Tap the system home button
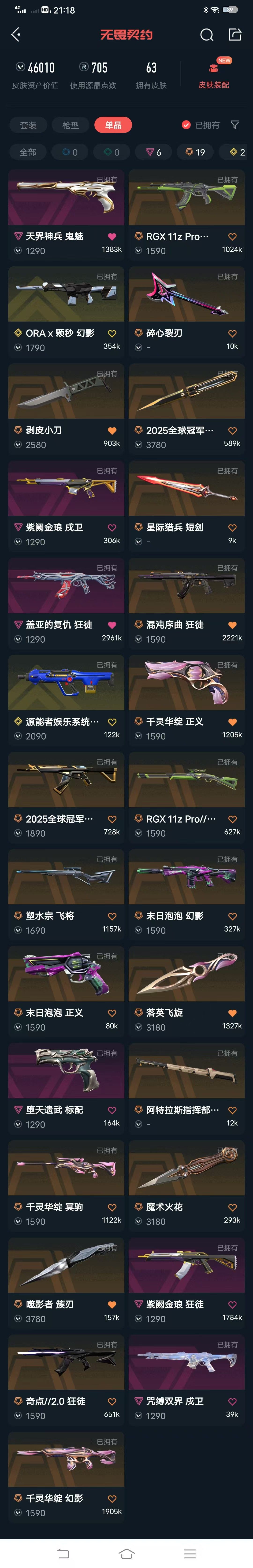 click(126, 1553)
